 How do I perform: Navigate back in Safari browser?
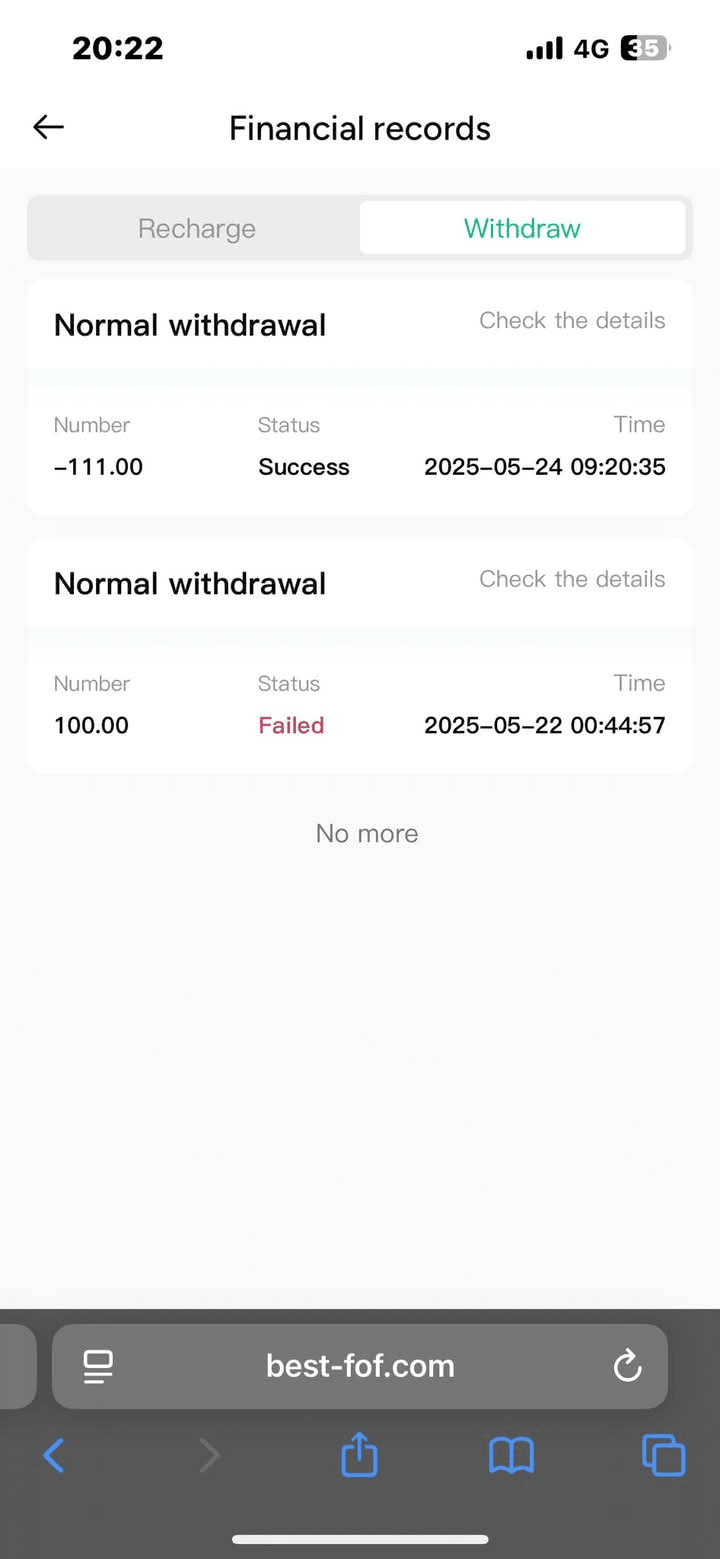pos(54,1456)
